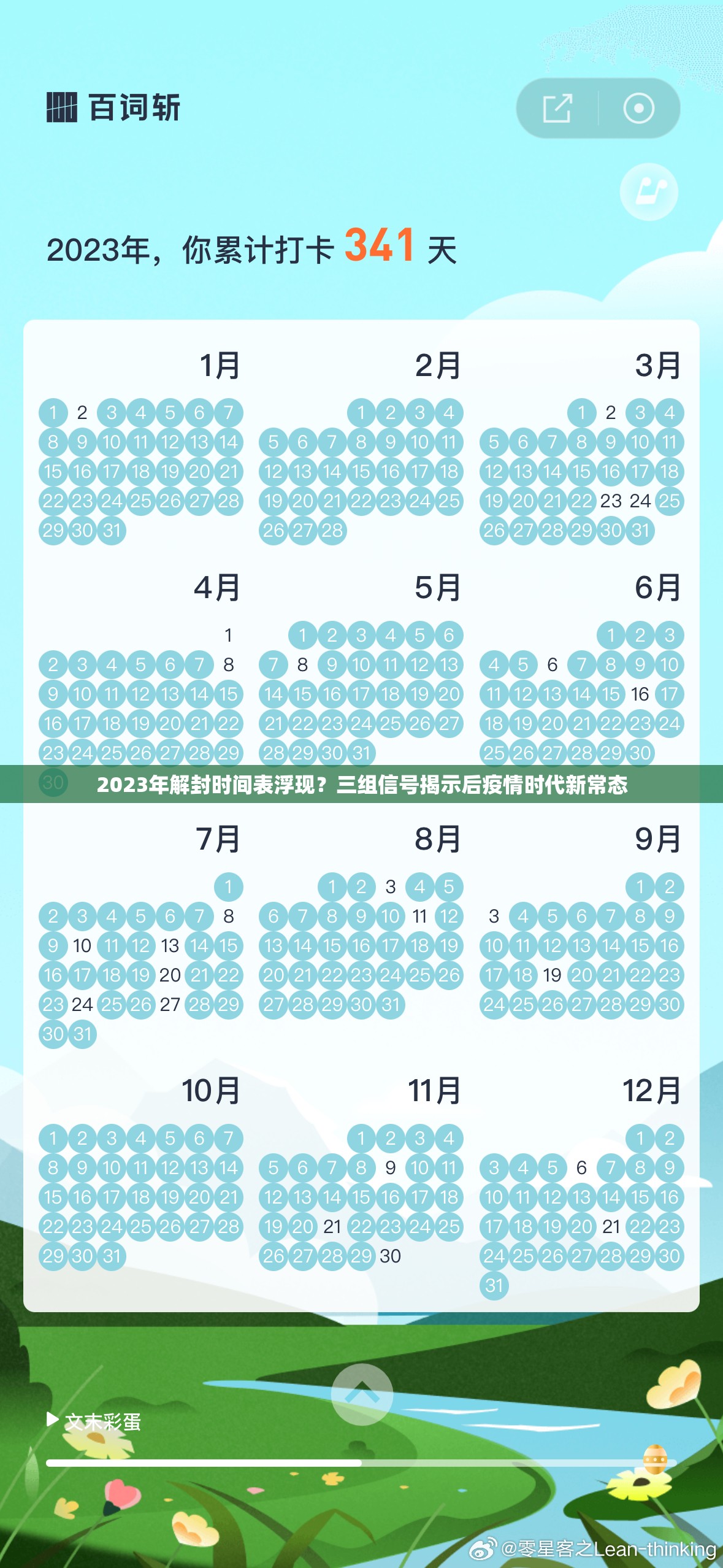Tap the round floating share-poster icon
Image resolution: width=723 pixels, height=1568 pixels.
click(649, 192)
